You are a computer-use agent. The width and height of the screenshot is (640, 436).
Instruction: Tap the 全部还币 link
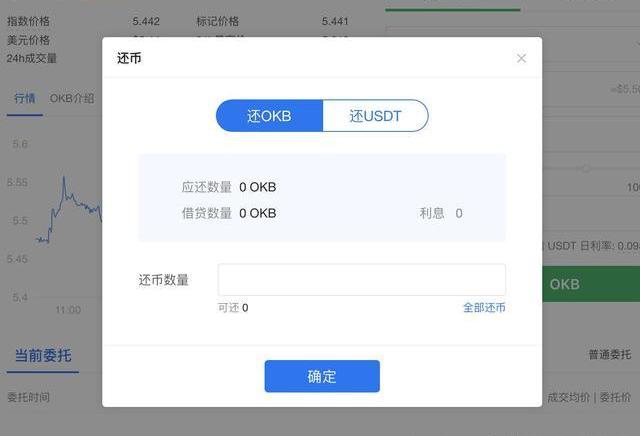coord(484,308)
